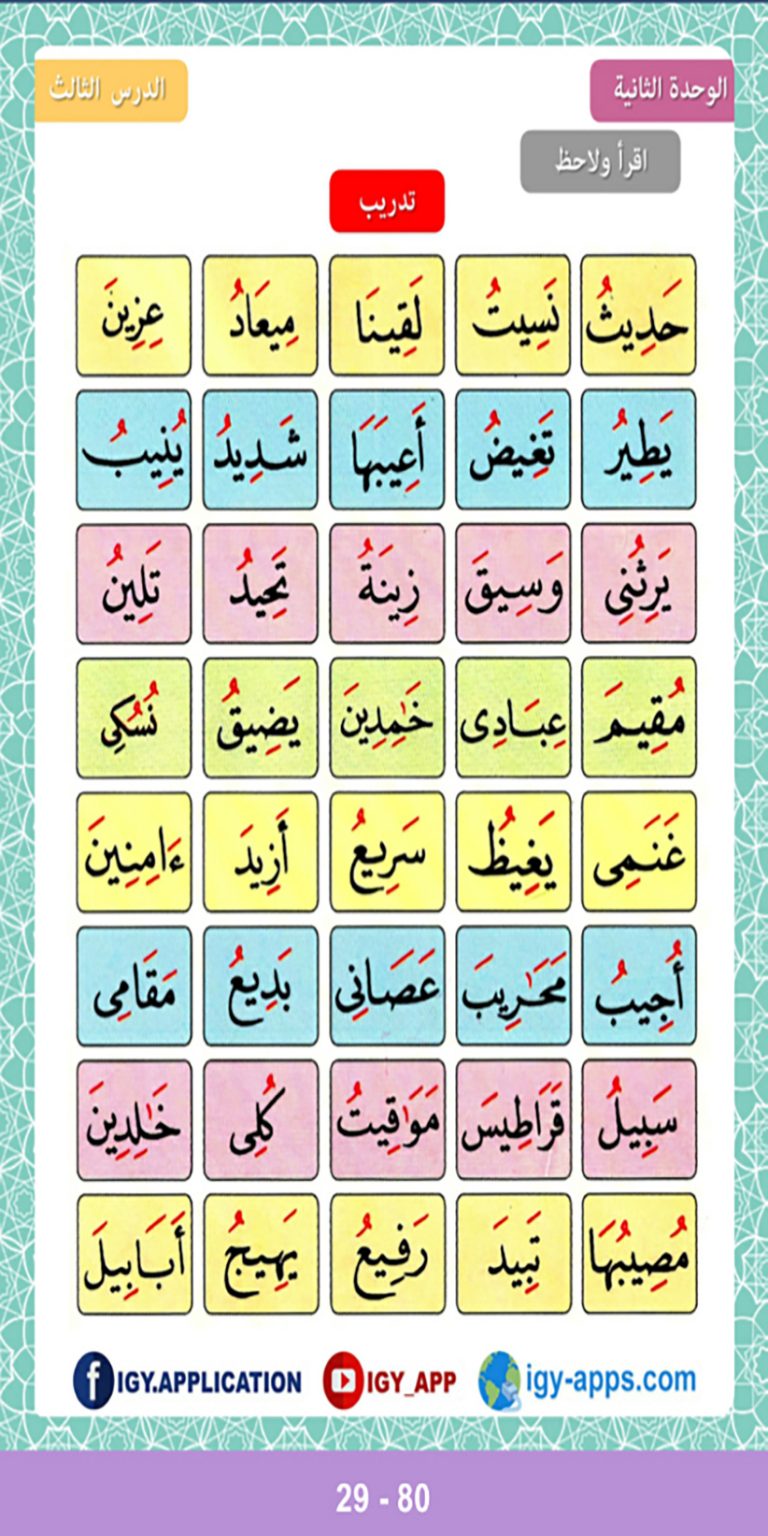
Task: Tap the 29 - 80 page indicator
Action: pos(383,1498)
